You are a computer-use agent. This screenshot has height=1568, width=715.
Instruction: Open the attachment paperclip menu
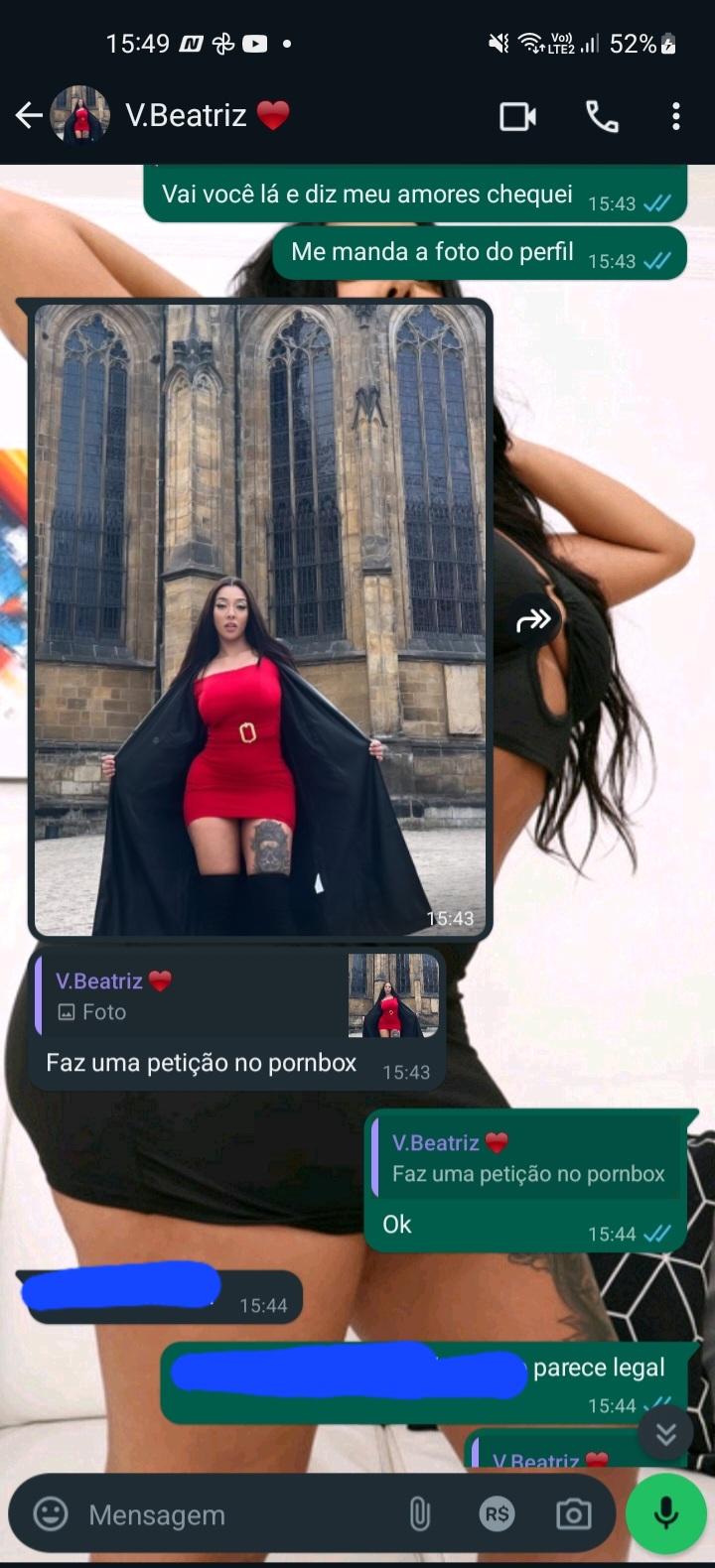point(420,1514)
